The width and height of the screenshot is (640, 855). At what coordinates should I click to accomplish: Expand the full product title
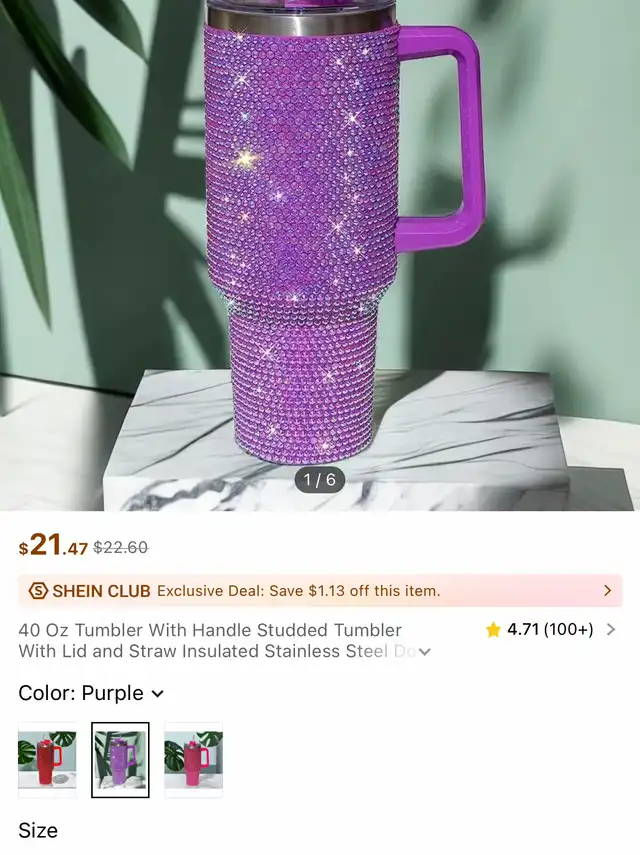425,652
